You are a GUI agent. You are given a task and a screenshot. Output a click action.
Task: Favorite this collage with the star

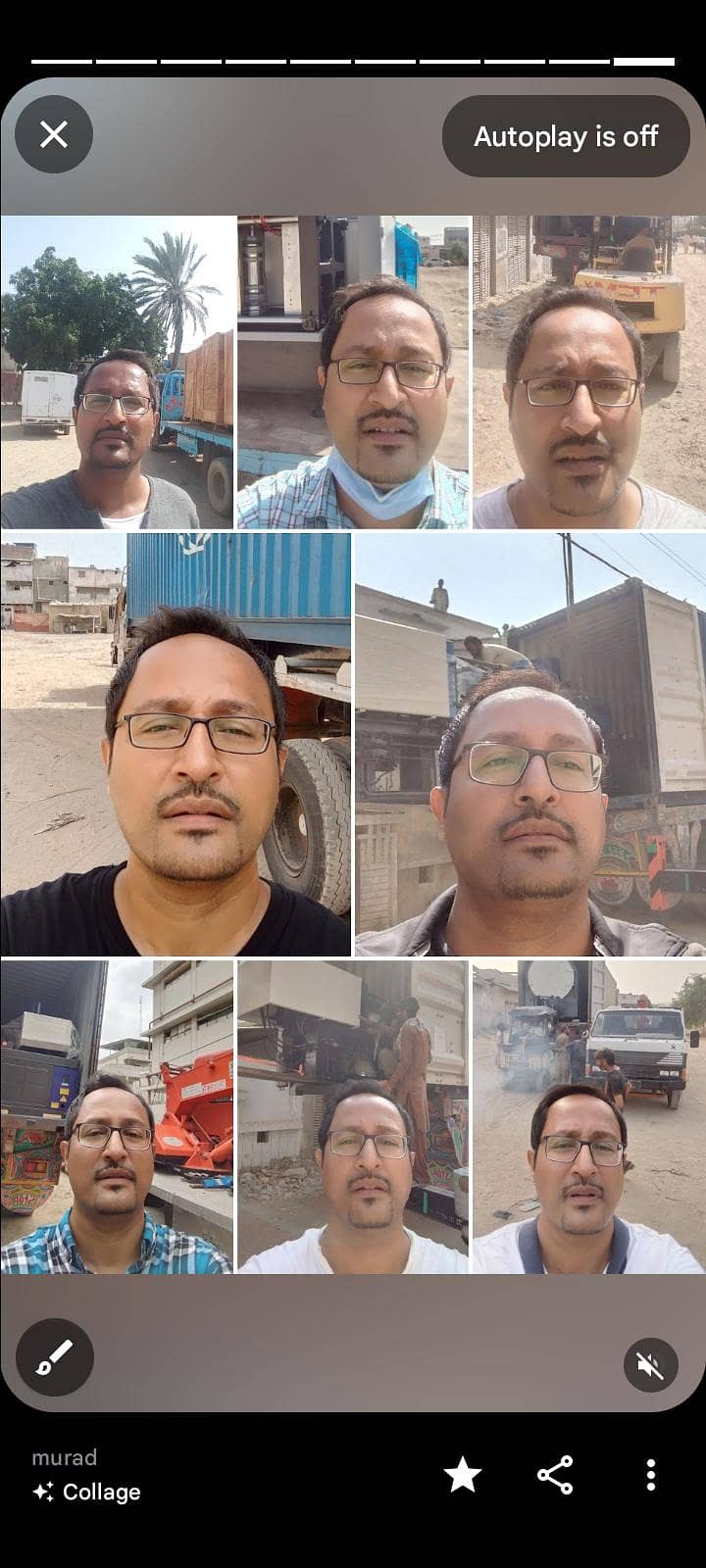(462, 1475)
